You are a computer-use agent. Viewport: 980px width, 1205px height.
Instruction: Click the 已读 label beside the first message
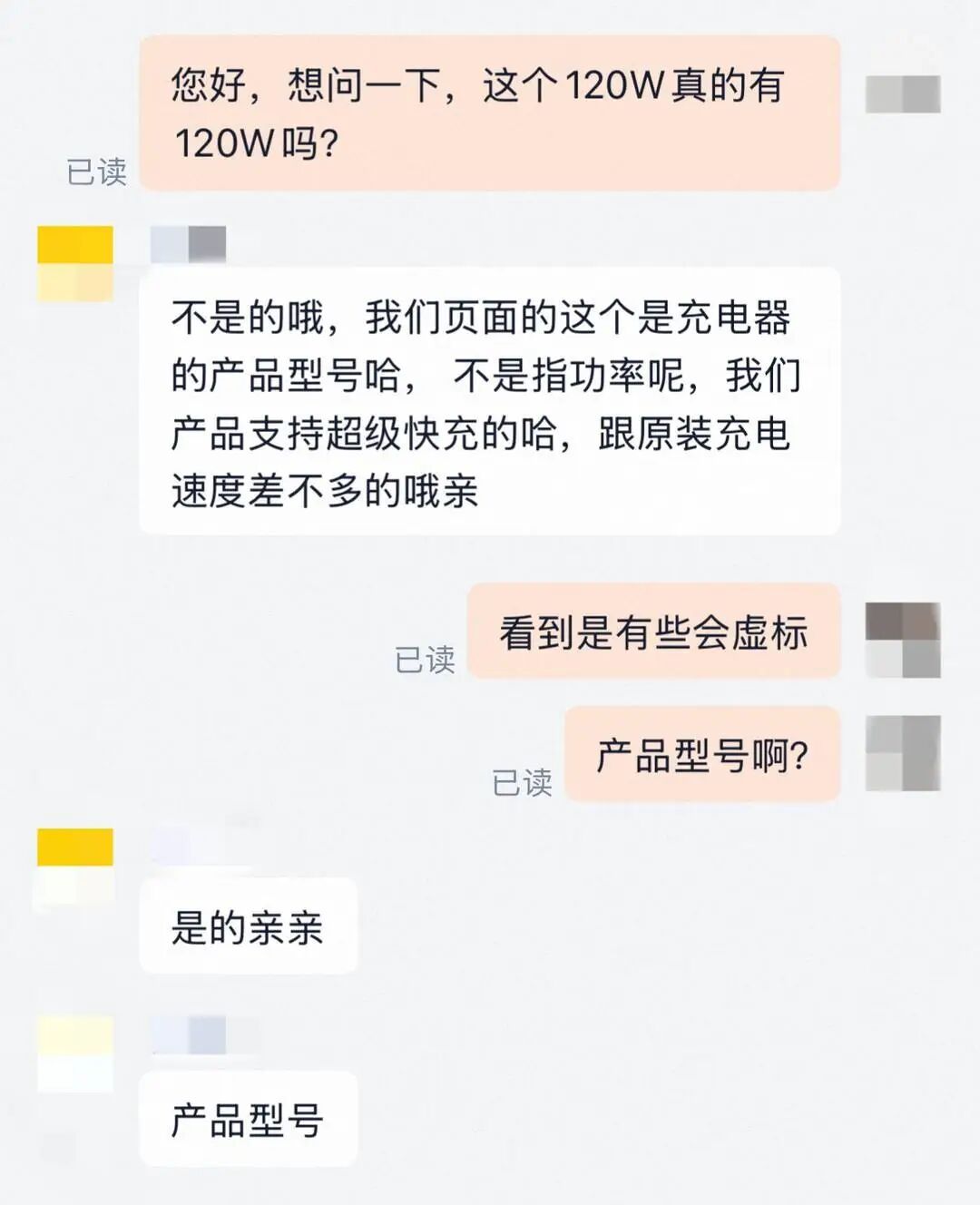tap(97, 170)
